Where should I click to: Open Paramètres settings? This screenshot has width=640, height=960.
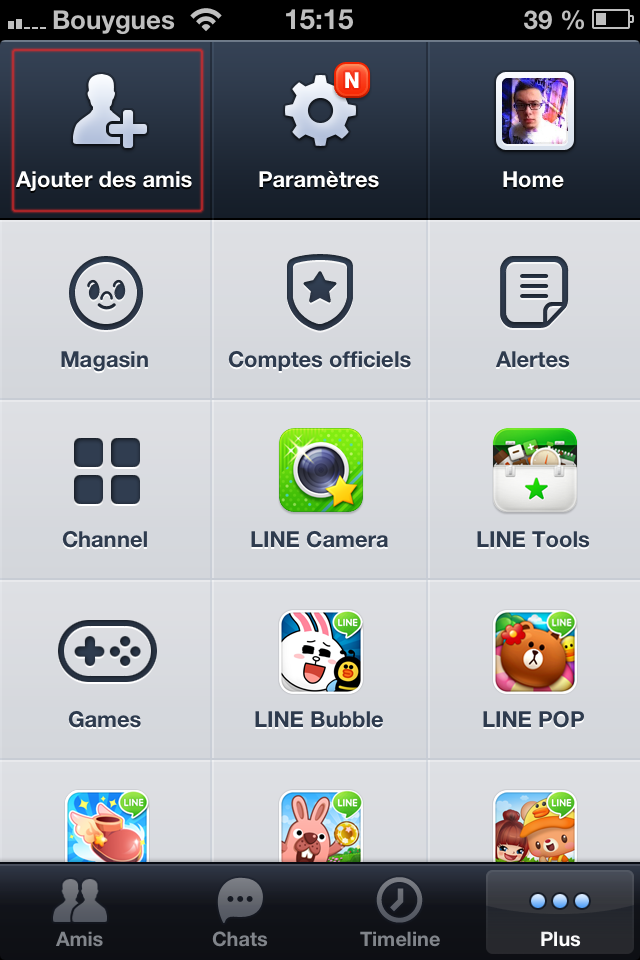pos(319,130)
